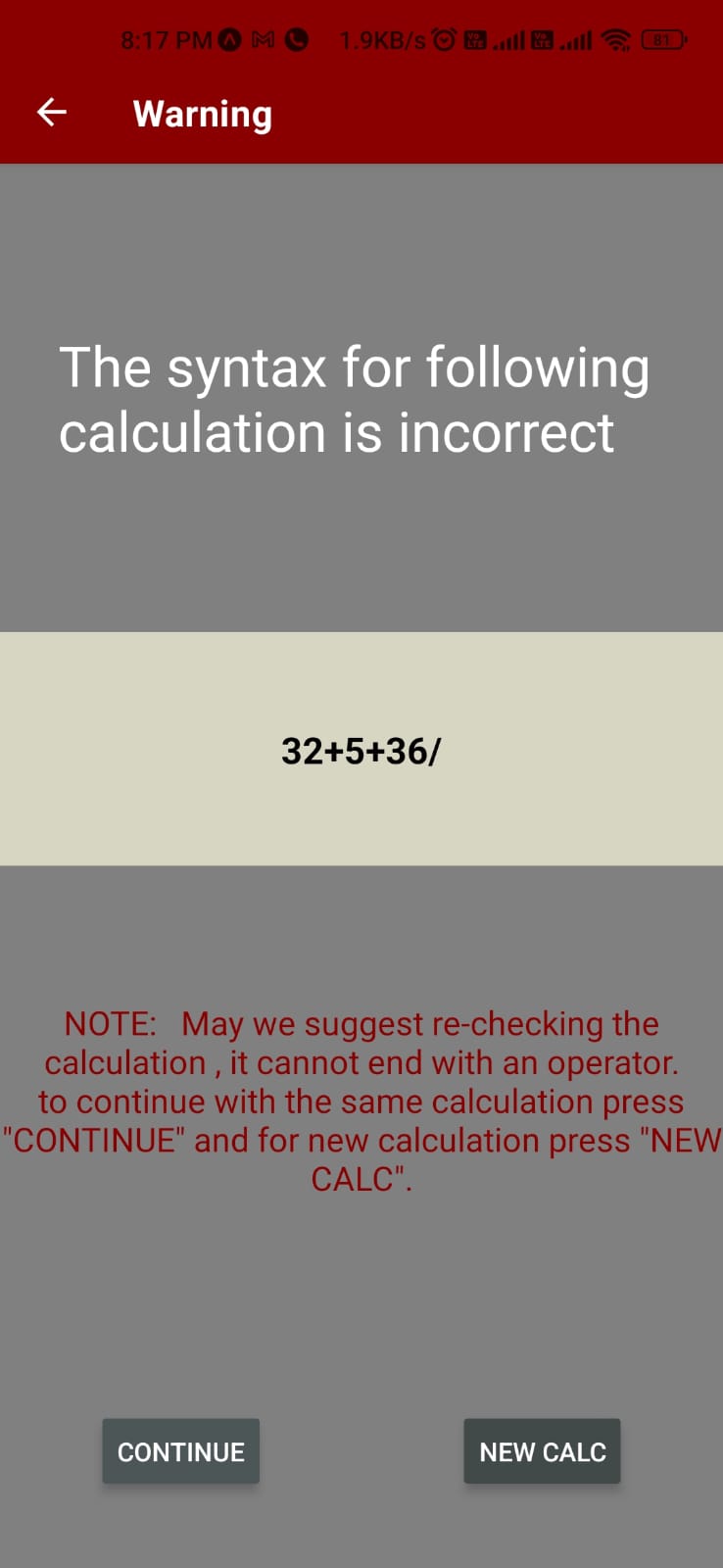The width and height of the screenshot is (723, 1568).
Task: Open the Gmail notification icon
Action: click(261, 40)
